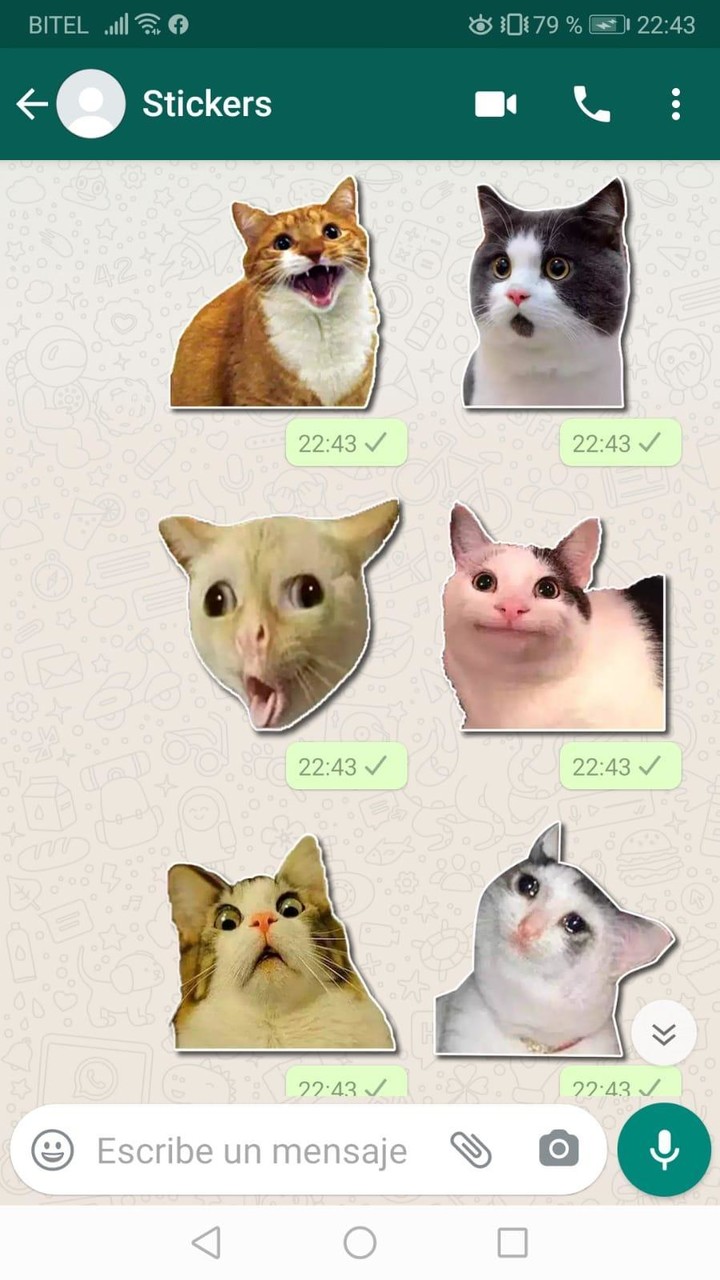Start a video call with Stickers contact
Image resolution: width=720 pixels, height=1280 pixels.
pyautogui.click(x=495, y=103)
